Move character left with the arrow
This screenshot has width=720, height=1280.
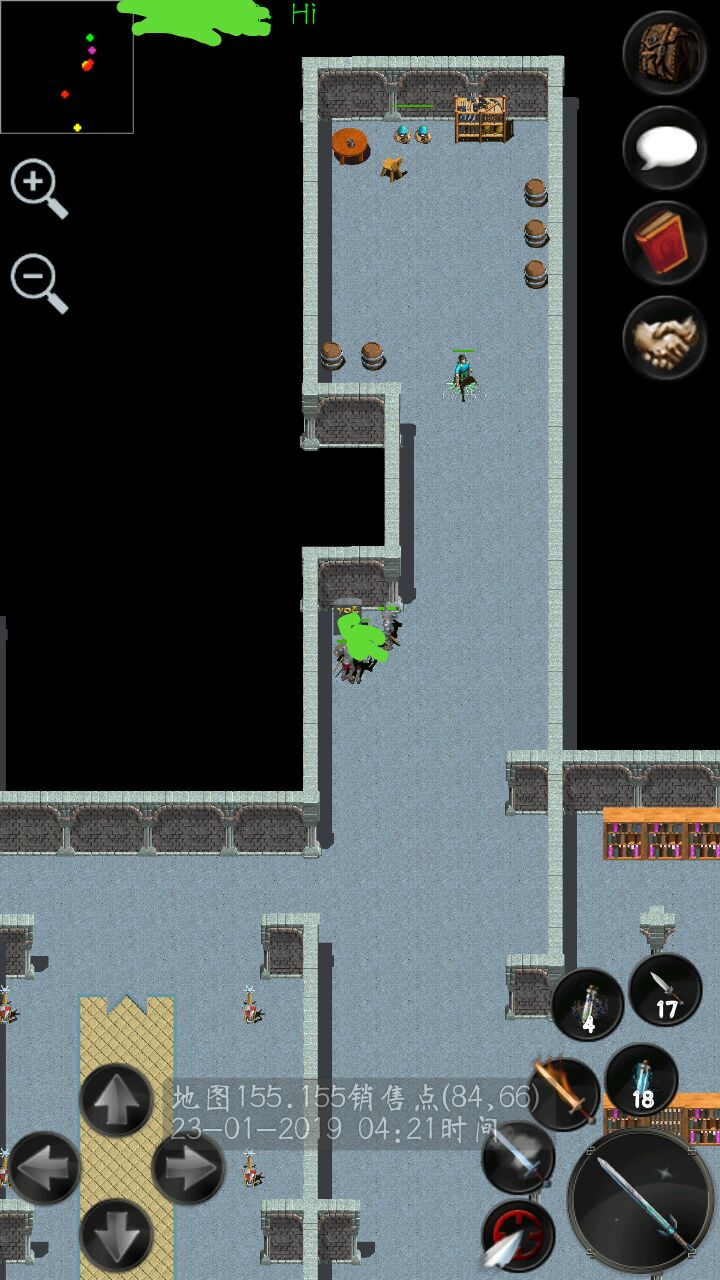(44, 1167)
